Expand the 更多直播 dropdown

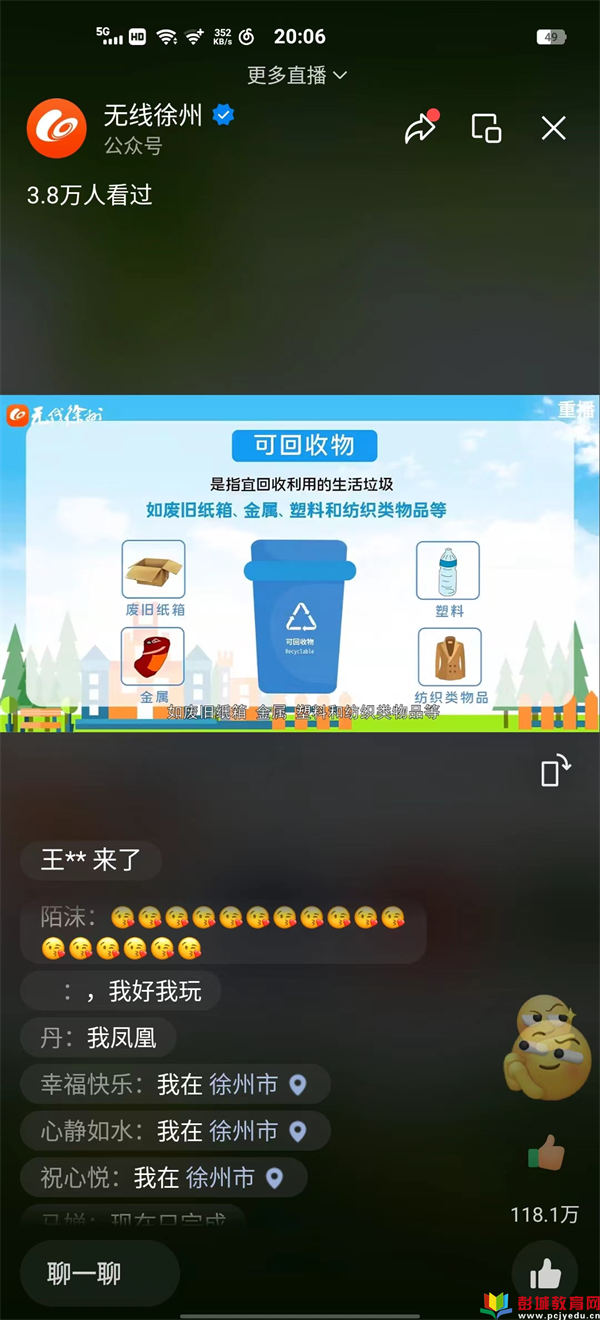pos(298,75)
